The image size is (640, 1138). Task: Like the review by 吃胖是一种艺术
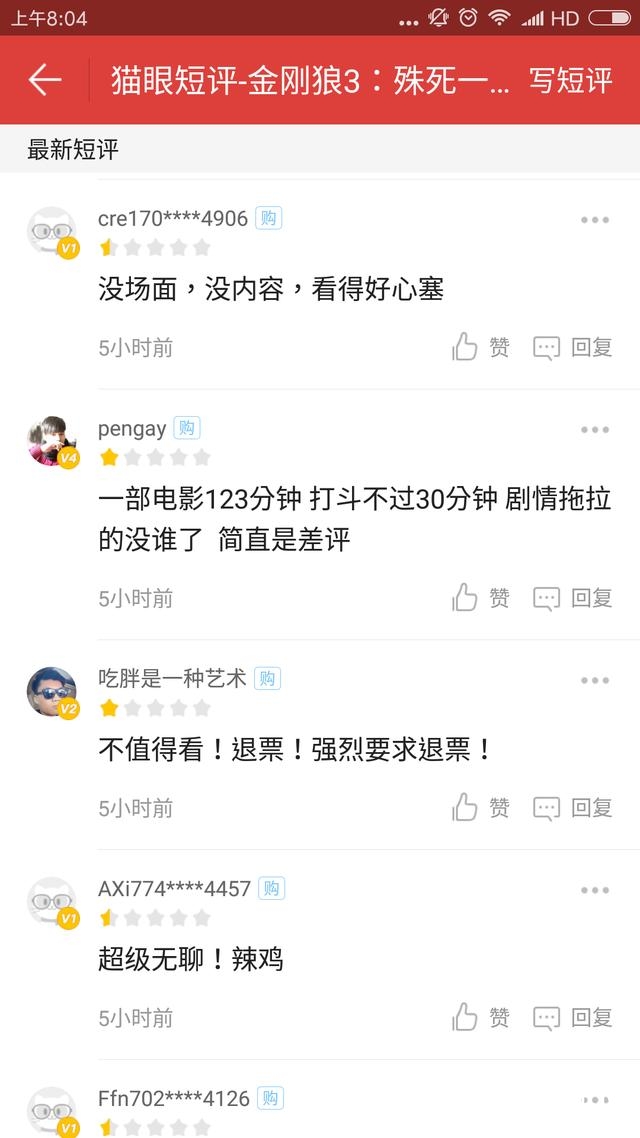[481, 807]
